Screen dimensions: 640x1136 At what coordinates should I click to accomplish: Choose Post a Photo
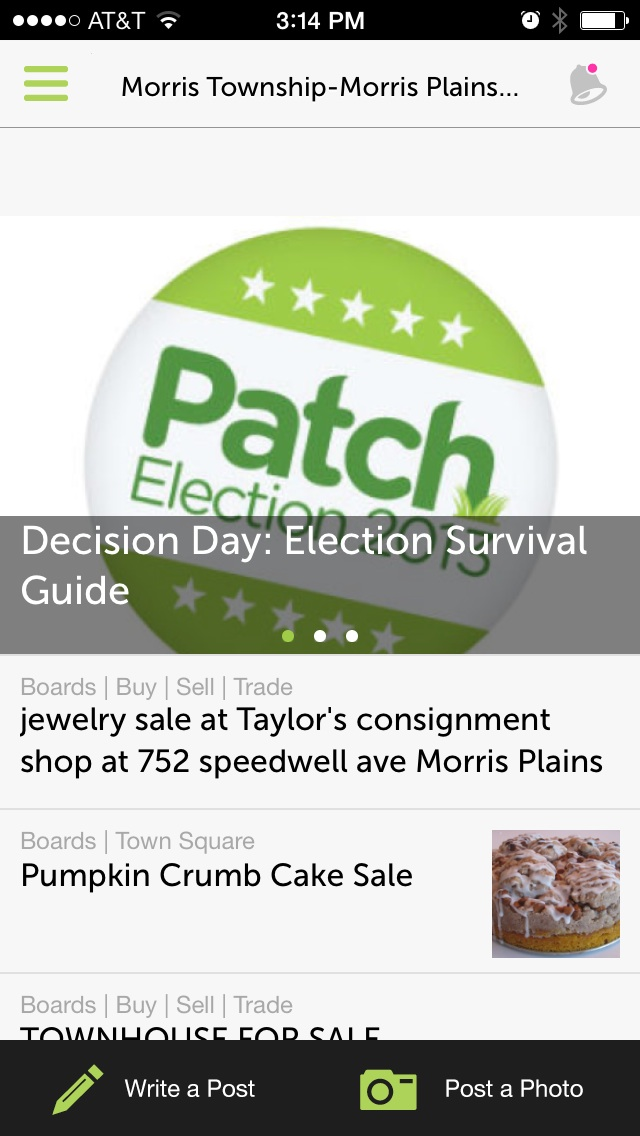point(472,1089)
